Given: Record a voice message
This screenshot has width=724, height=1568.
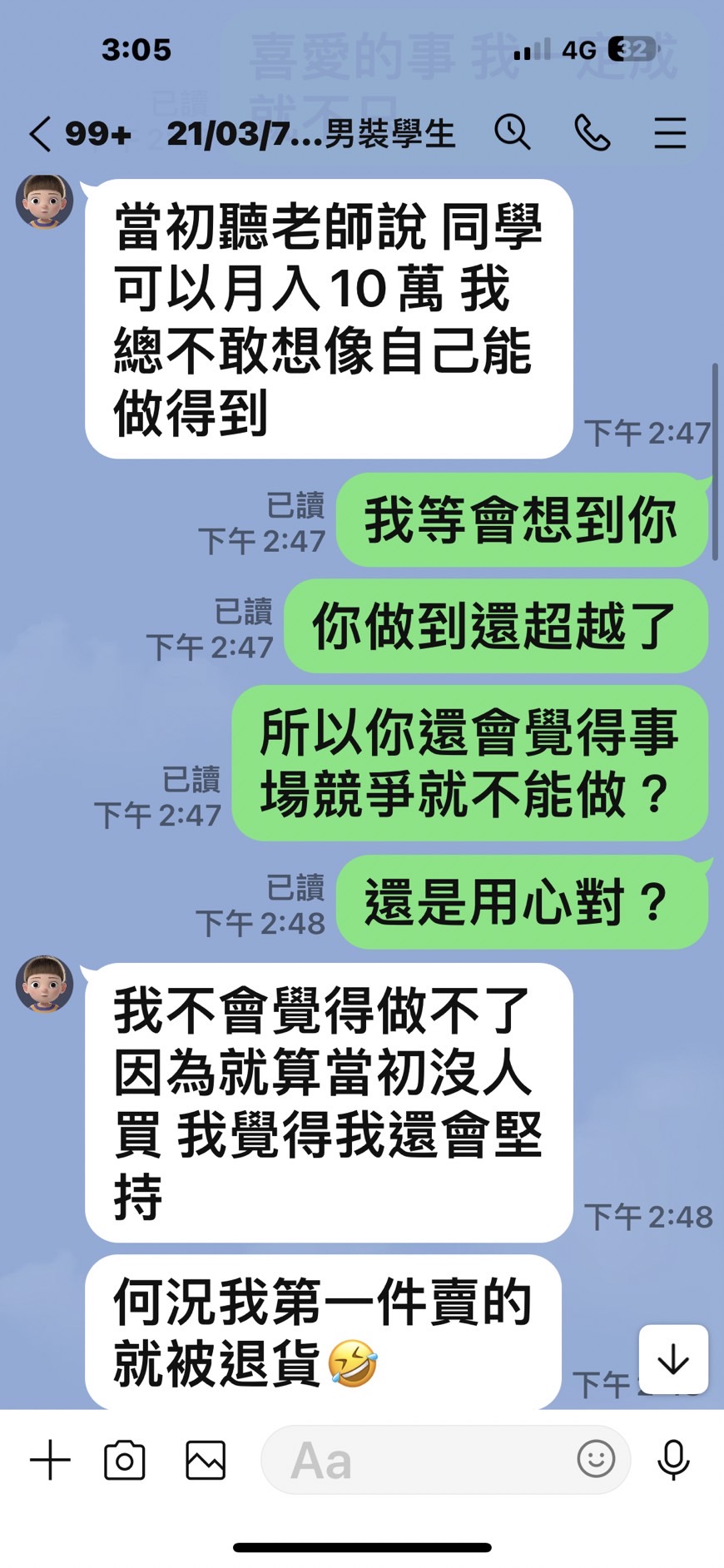Looking at the screenshot, I should click(673, 1460).
